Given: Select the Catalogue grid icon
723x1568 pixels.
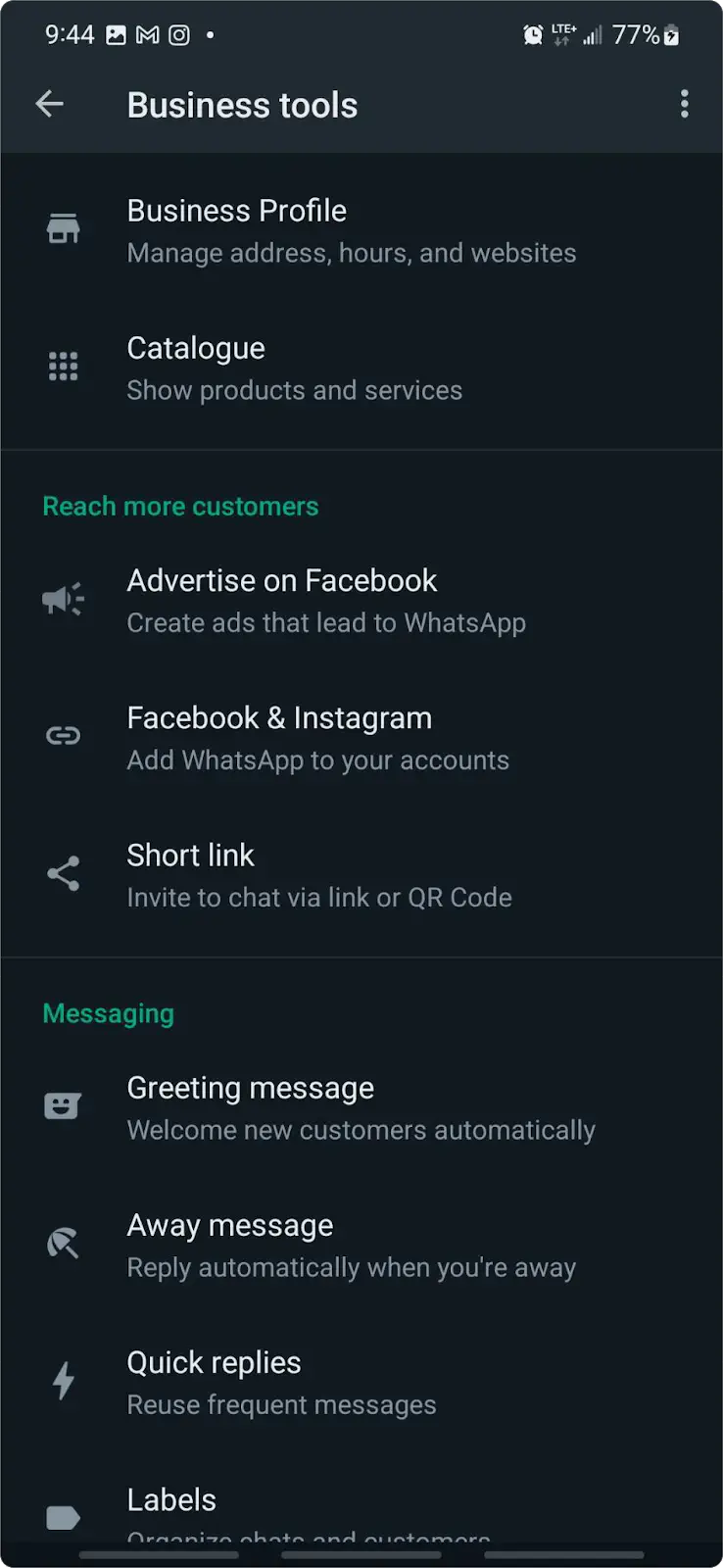Looking at the screenshot, I should click(x=63, y=365).
